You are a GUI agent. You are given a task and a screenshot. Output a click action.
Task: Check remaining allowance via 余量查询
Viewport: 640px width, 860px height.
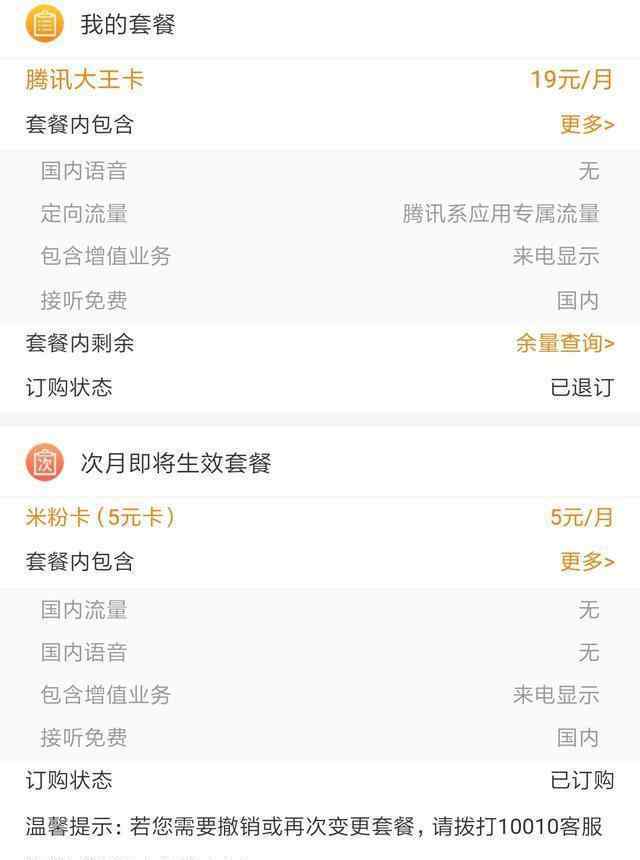(564, 343)
